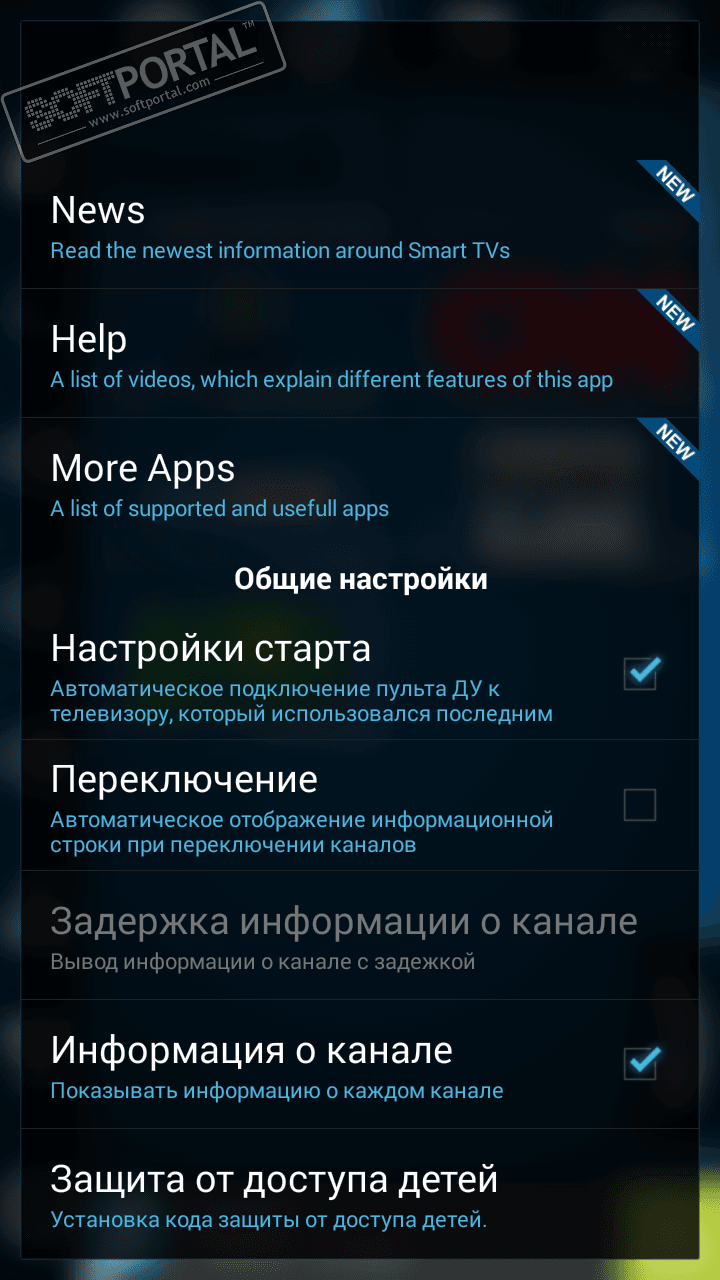Screen dimensions: 720x1280
Task: Uncheck the Настройки старта checkbox
Action: (x=640, y=673)
